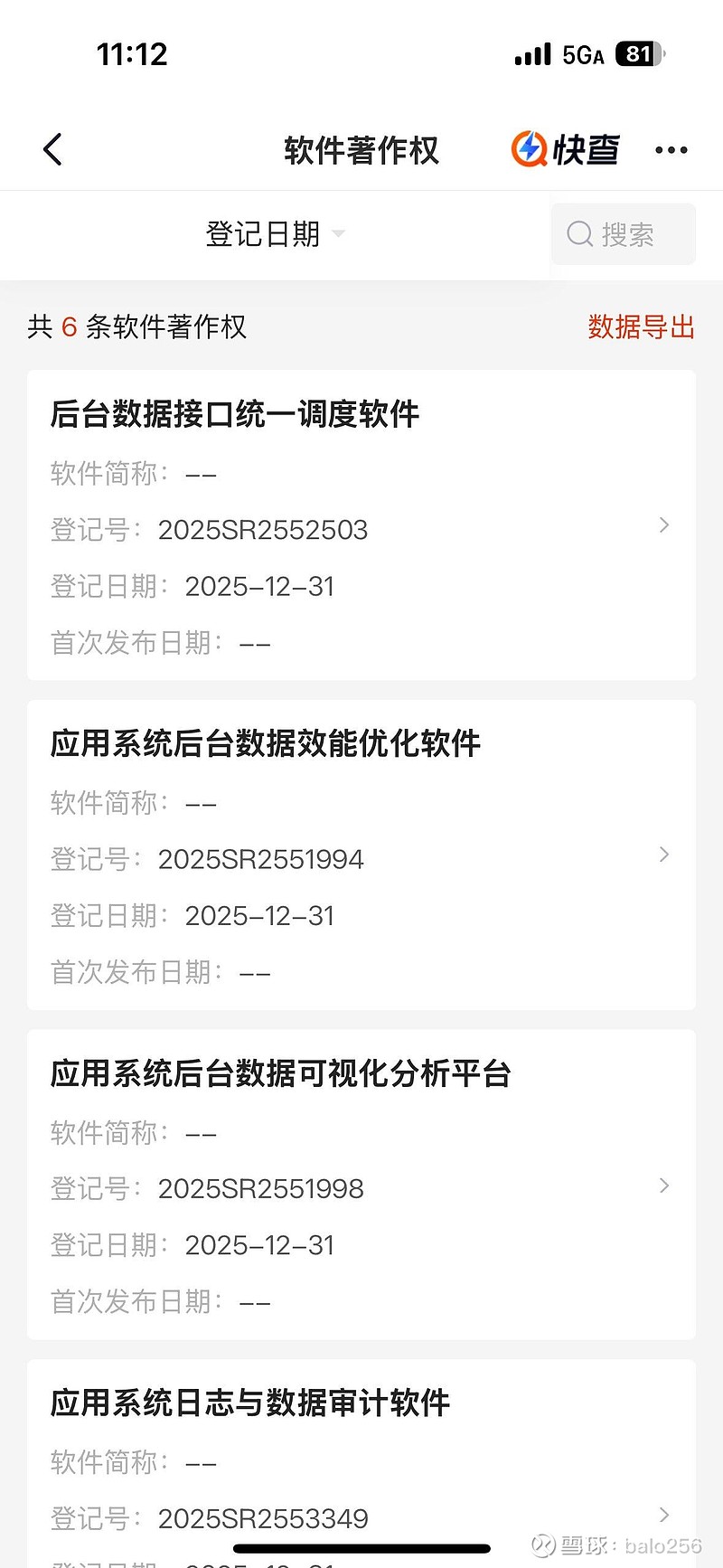Select registration number 2025SR2552503

point(263,529)
